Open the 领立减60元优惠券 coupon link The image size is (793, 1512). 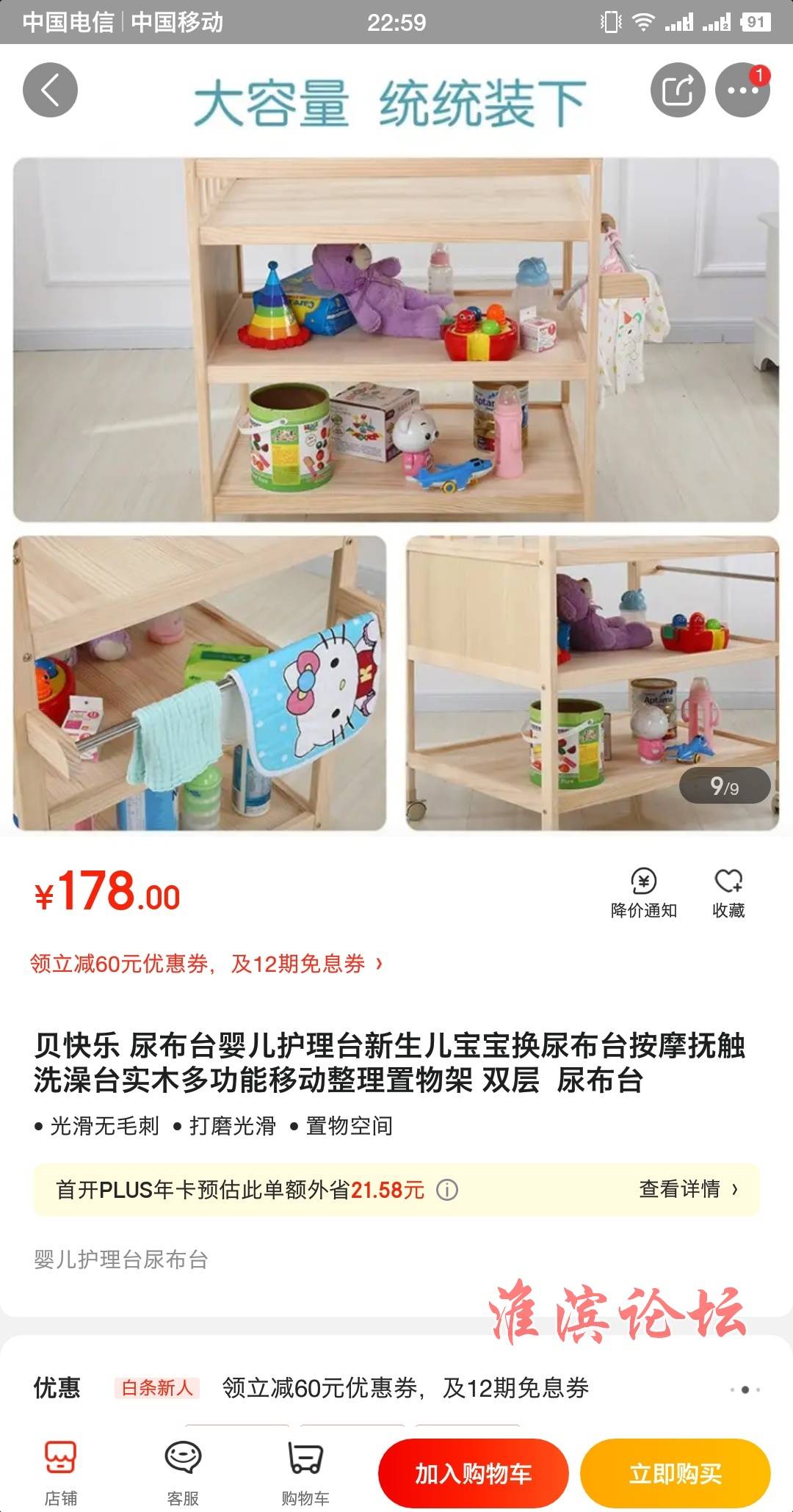206,963
